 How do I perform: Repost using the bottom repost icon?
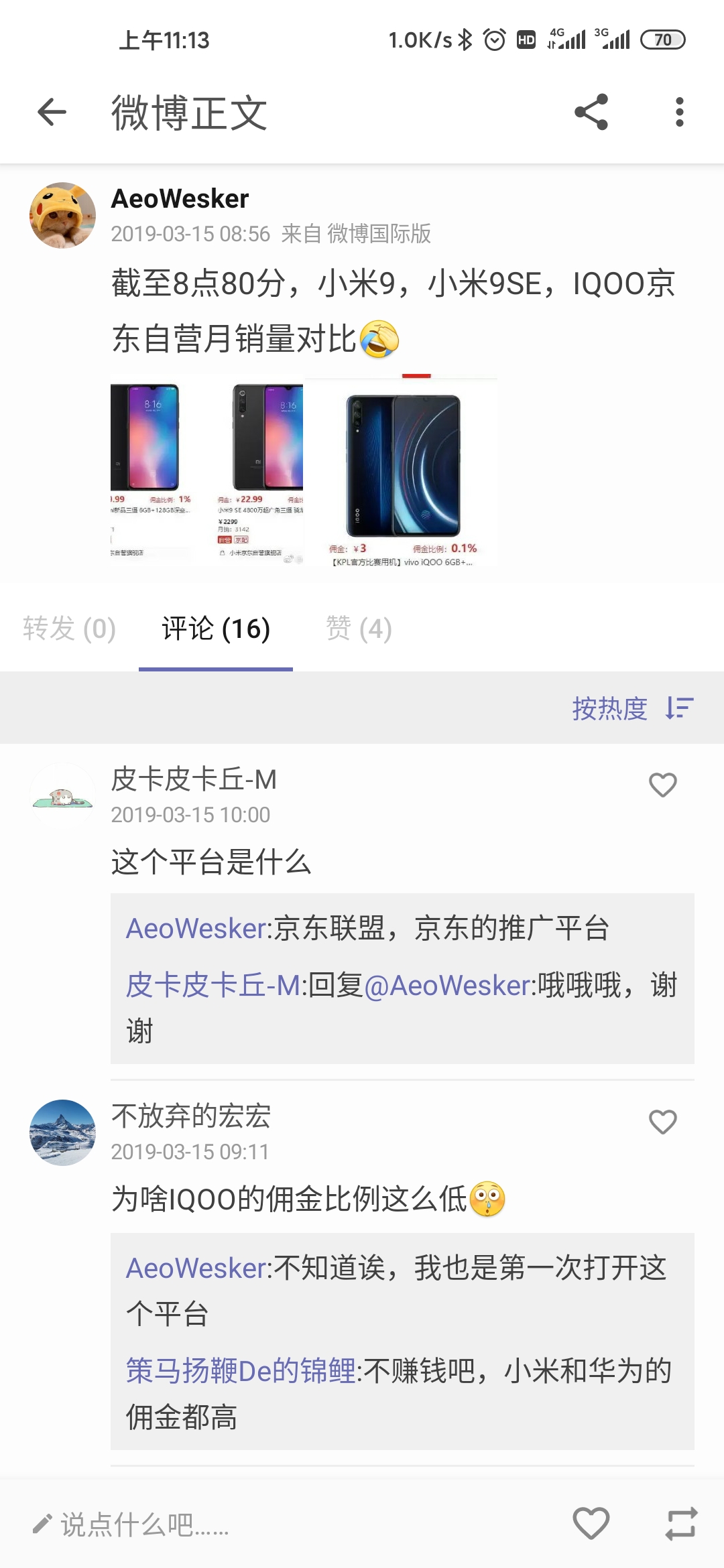tap(681, 1524)
